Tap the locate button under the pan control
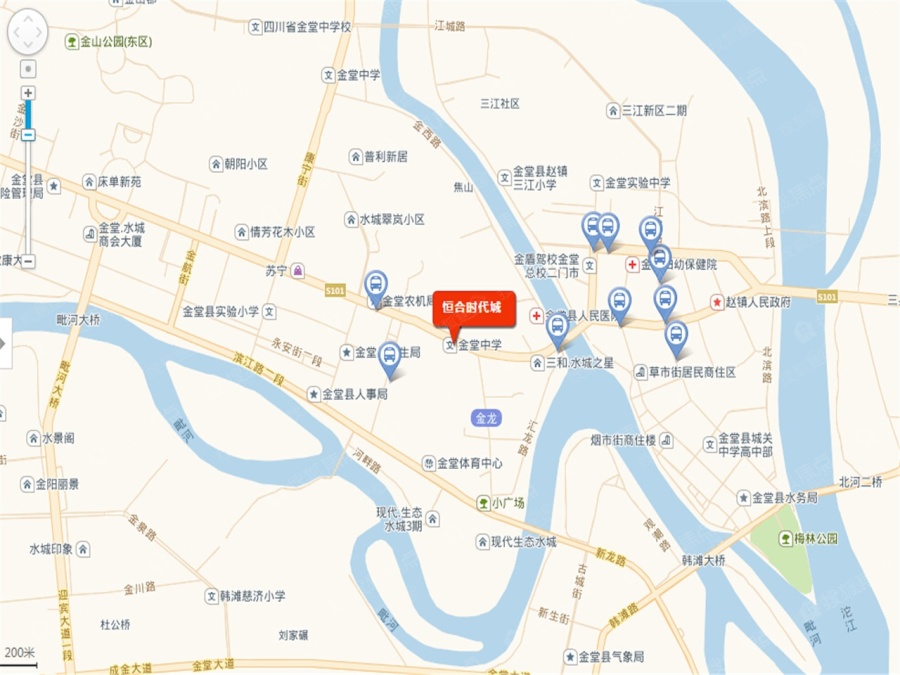 coord(28,70)
